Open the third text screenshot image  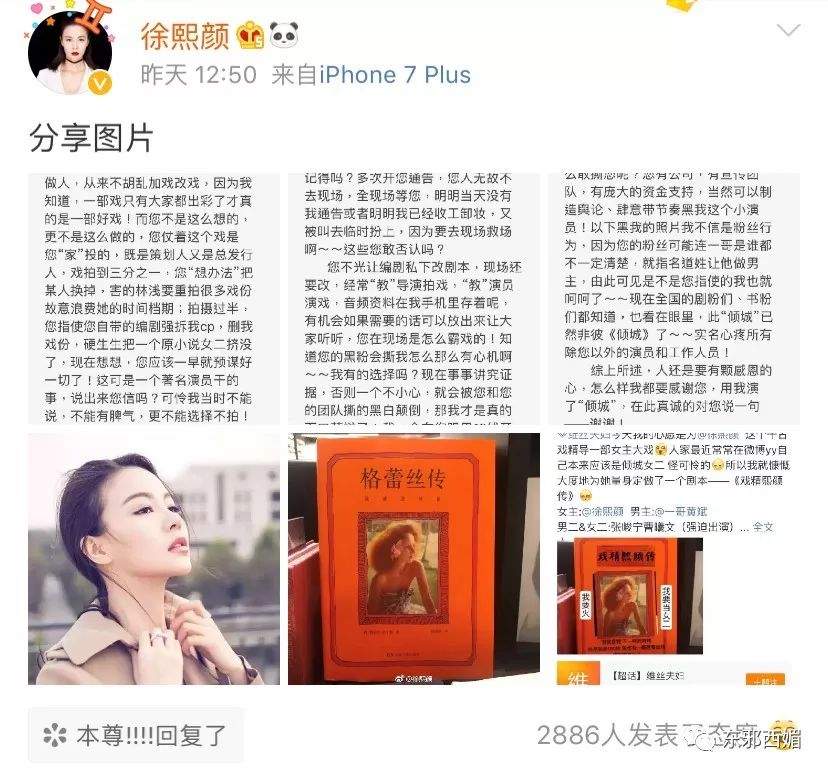click(673, 298)
